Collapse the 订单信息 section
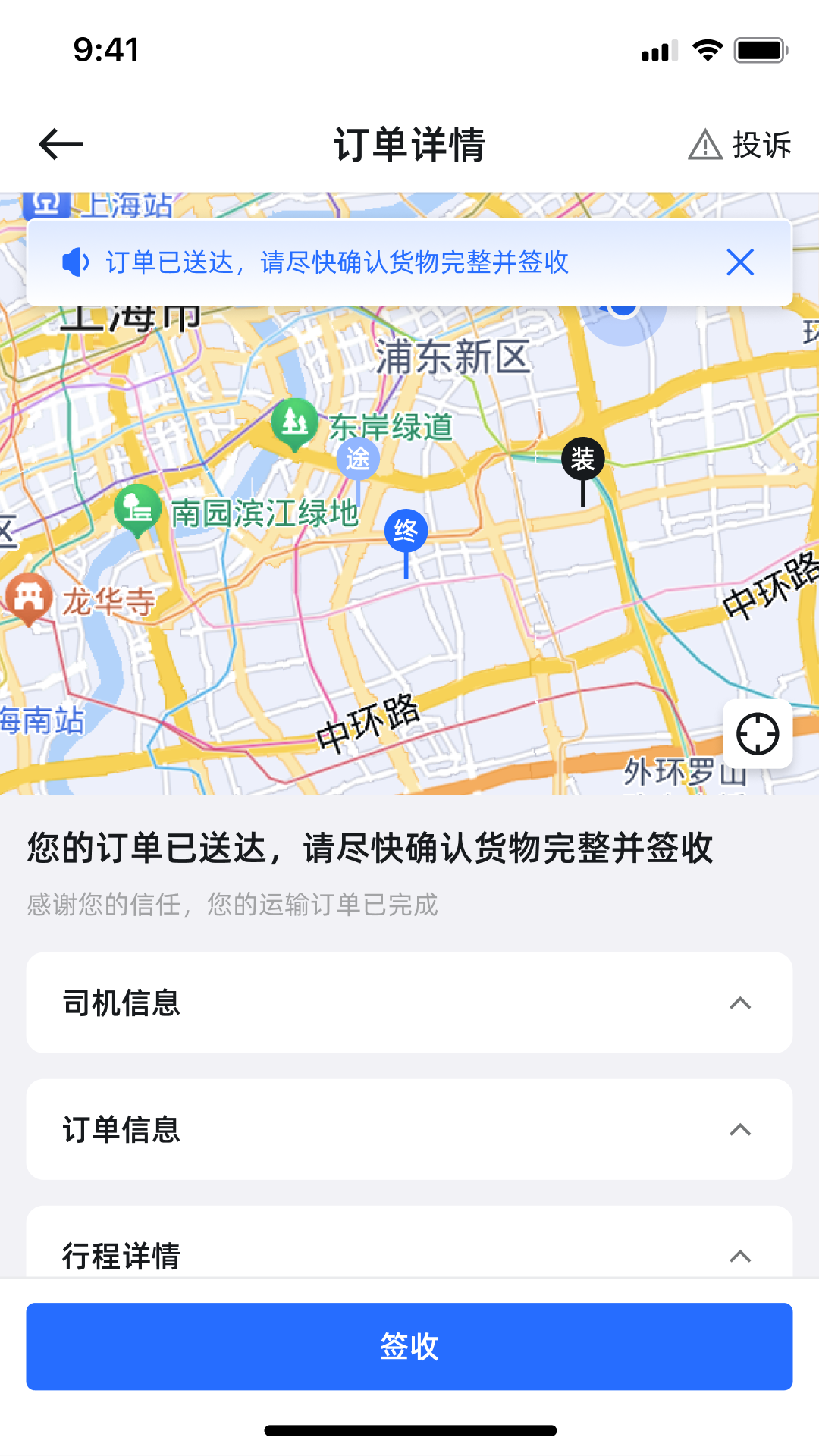Viewport: 819px width, 1456px height. 740,1130
